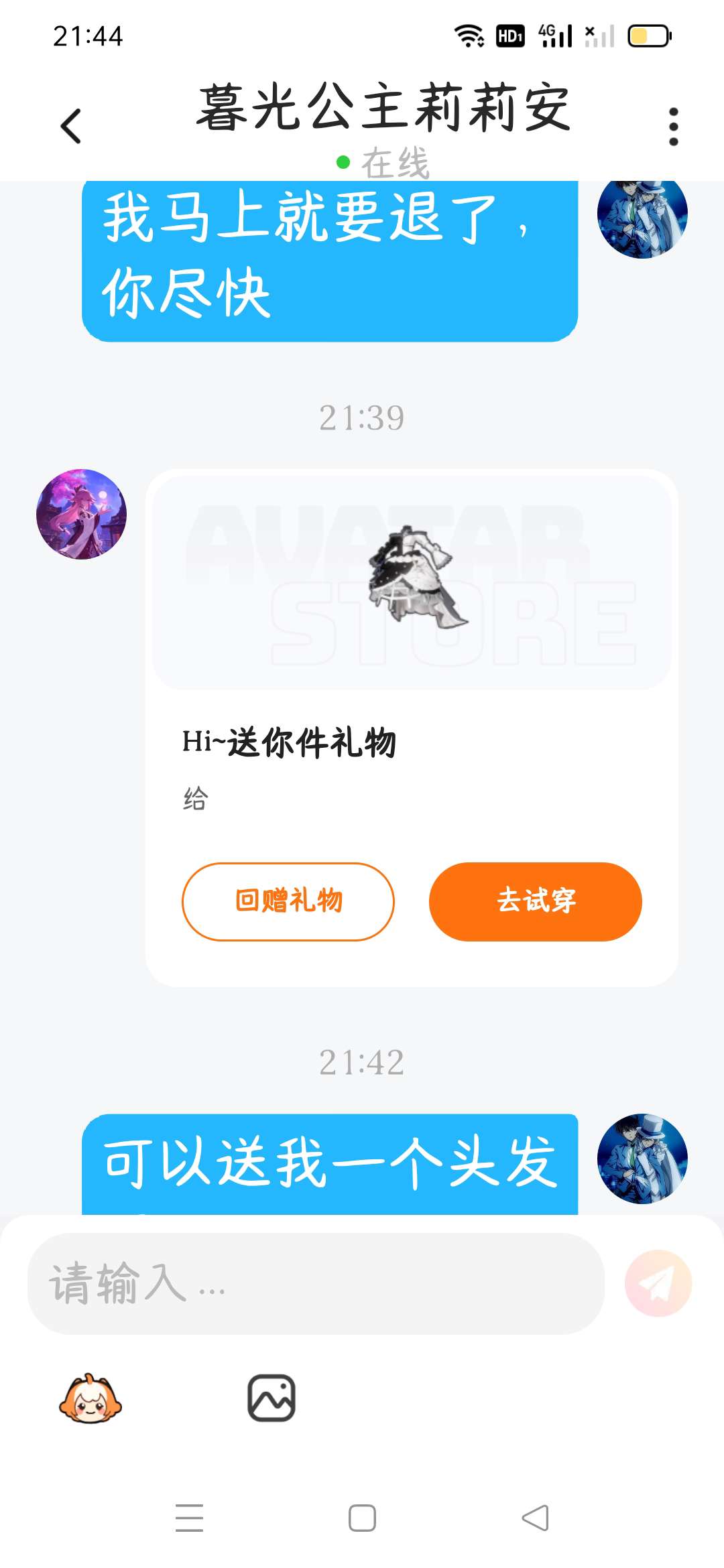Viewport: 724px width, 1568px height.
Task: Tap my own avatar beside 可以送我一个头发
Action: coord(642,1158)
